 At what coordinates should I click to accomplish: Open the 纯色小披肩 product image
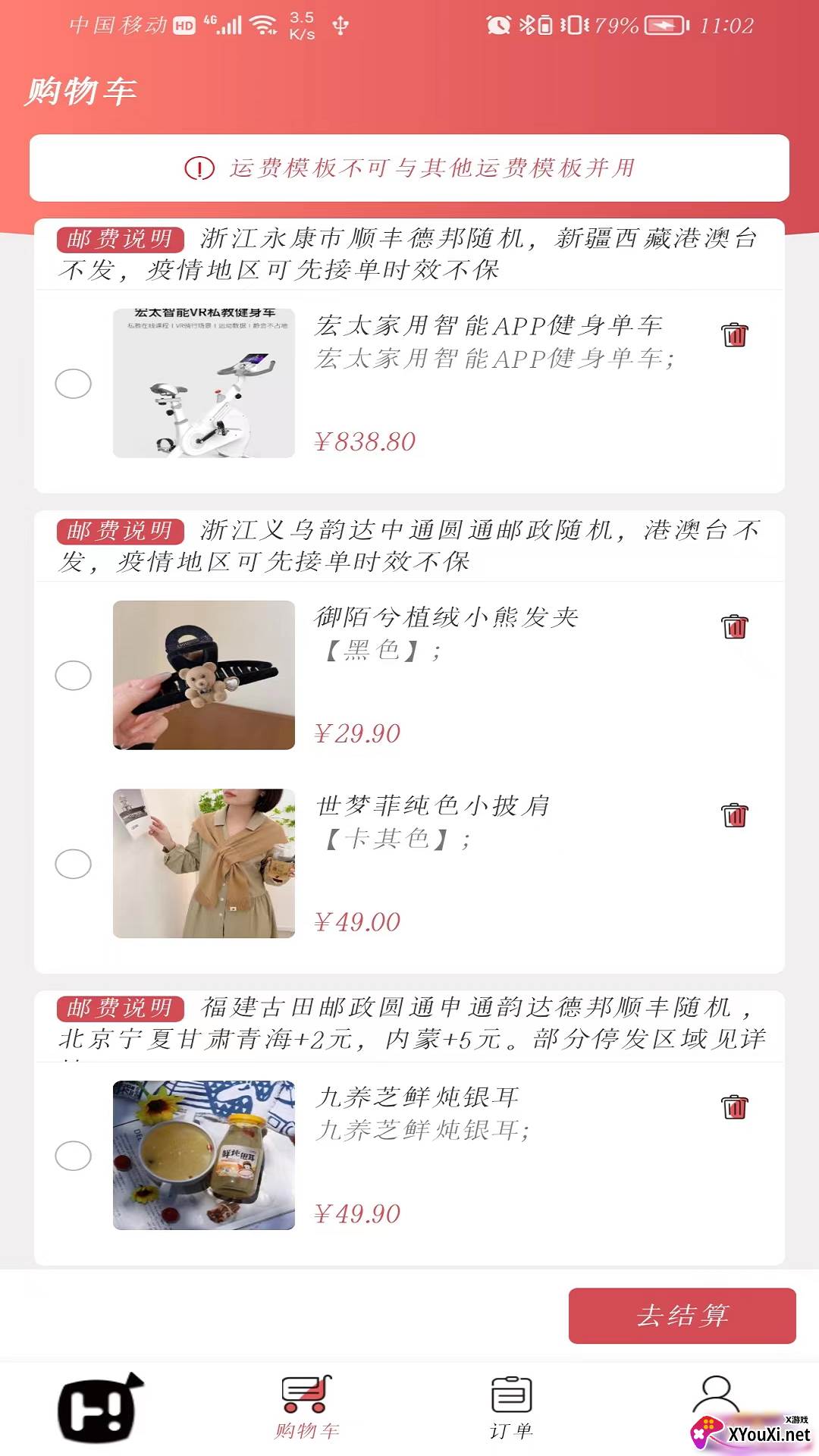pyautogui.click(x=204, y=864)
